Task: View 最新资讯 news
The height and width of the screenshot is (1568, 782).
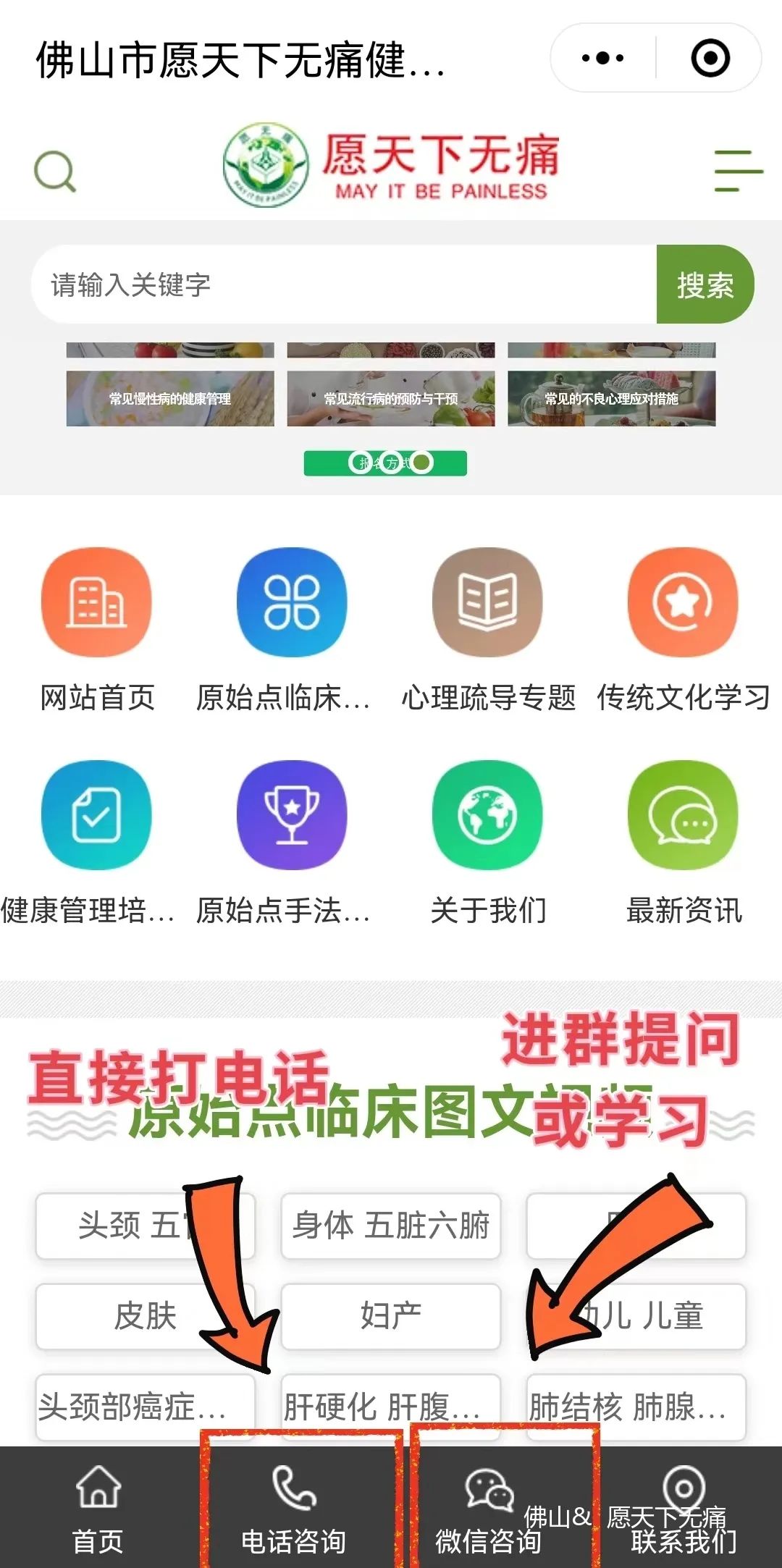Action: (684, 841)
